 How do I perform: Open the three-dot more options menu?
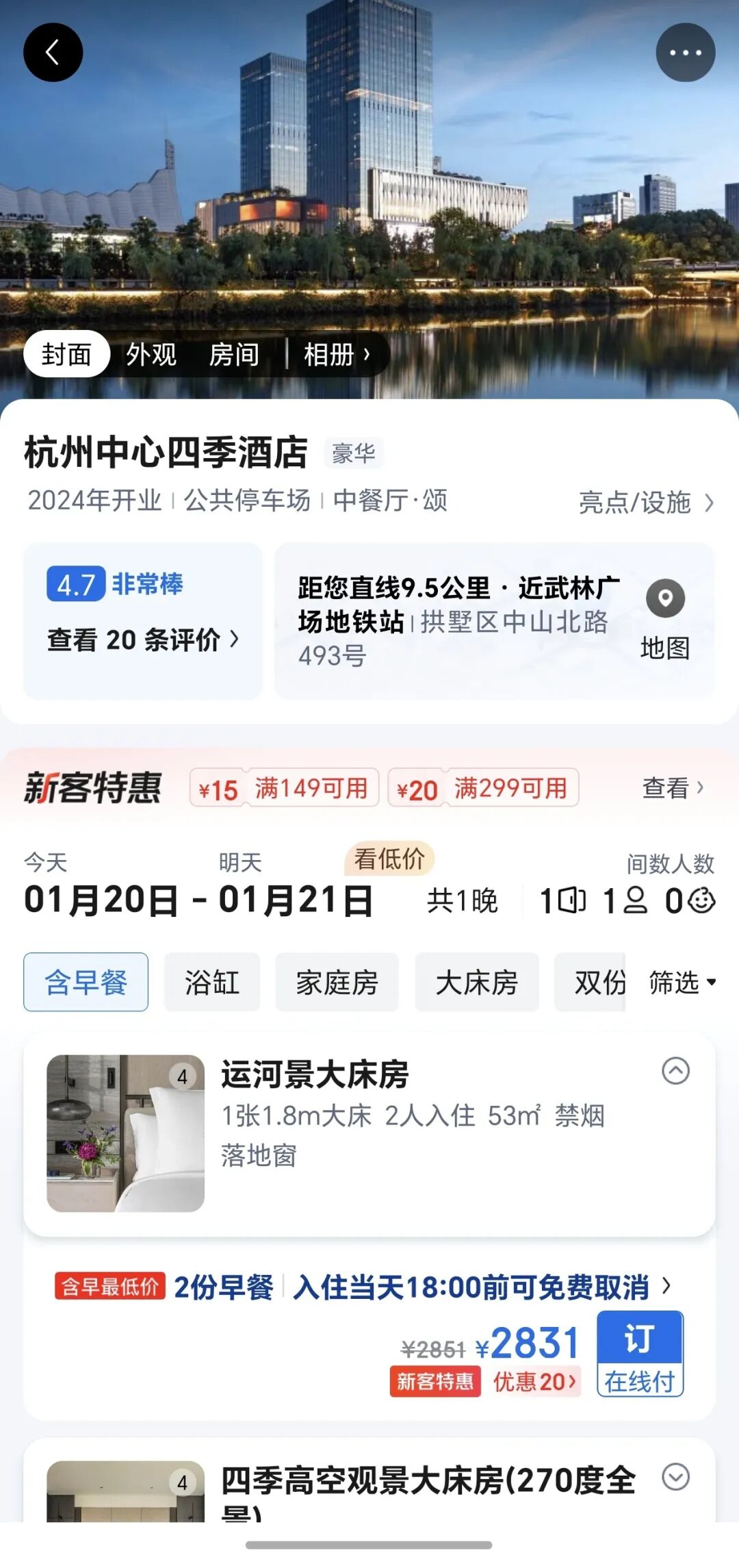click(685, 53)
